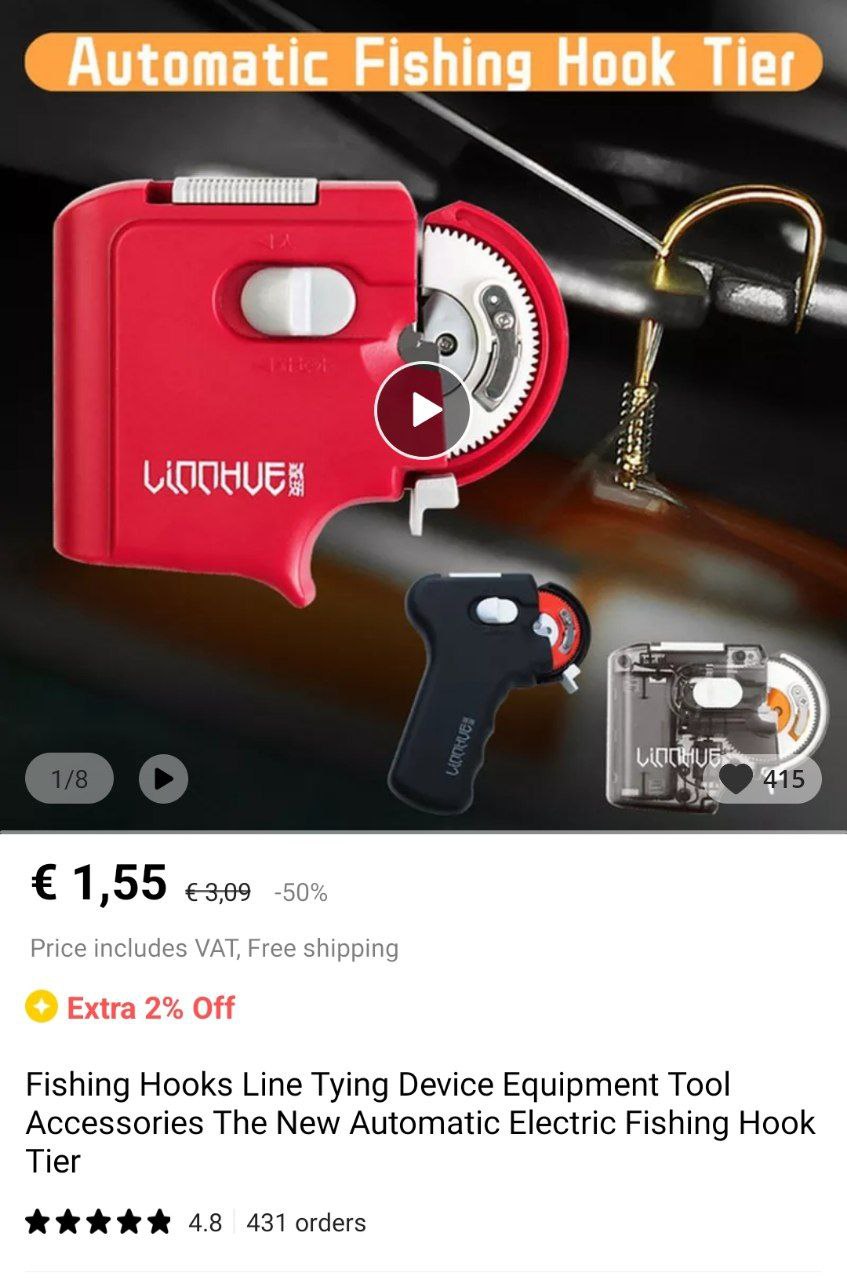Open the Extra 2% Off offer
The image size is (847, 1280).
point(150,1007)
